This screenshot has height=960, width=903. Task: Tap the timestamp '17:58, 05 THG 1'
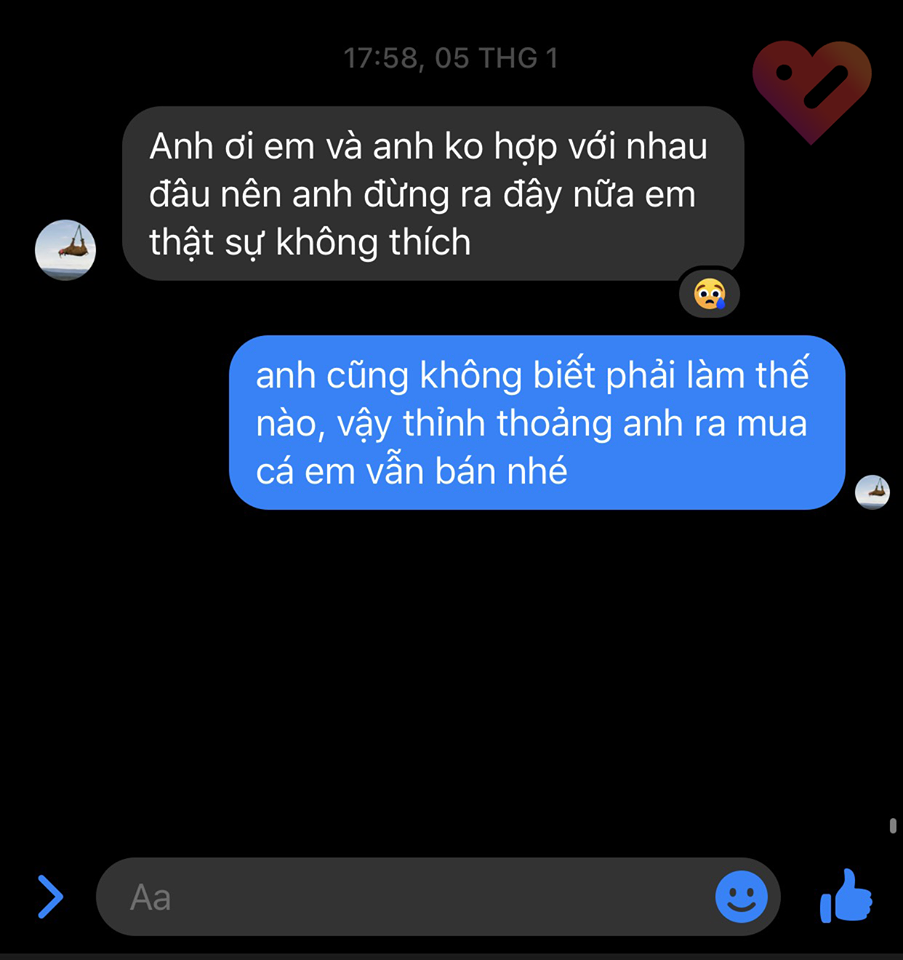click(451, 57)
